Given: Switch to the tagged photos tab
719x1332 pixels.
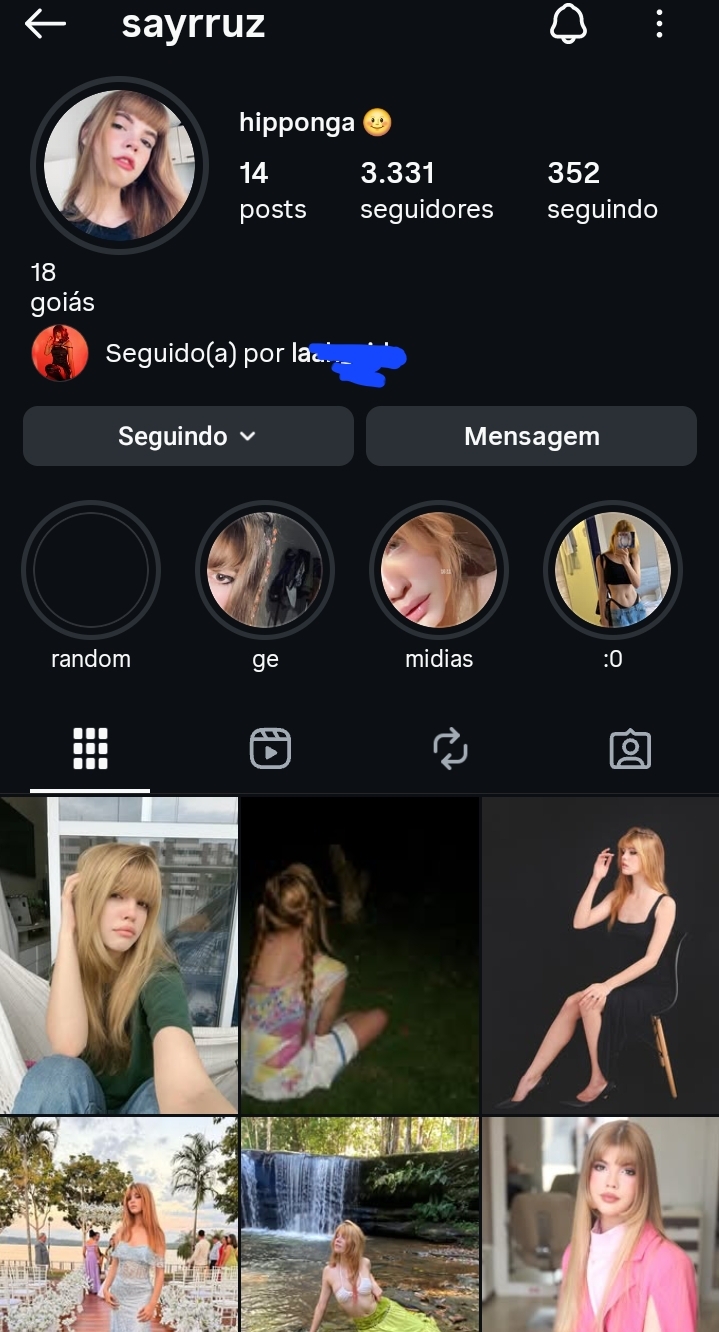Looking at the screenshot, I should tap(630, 749).
